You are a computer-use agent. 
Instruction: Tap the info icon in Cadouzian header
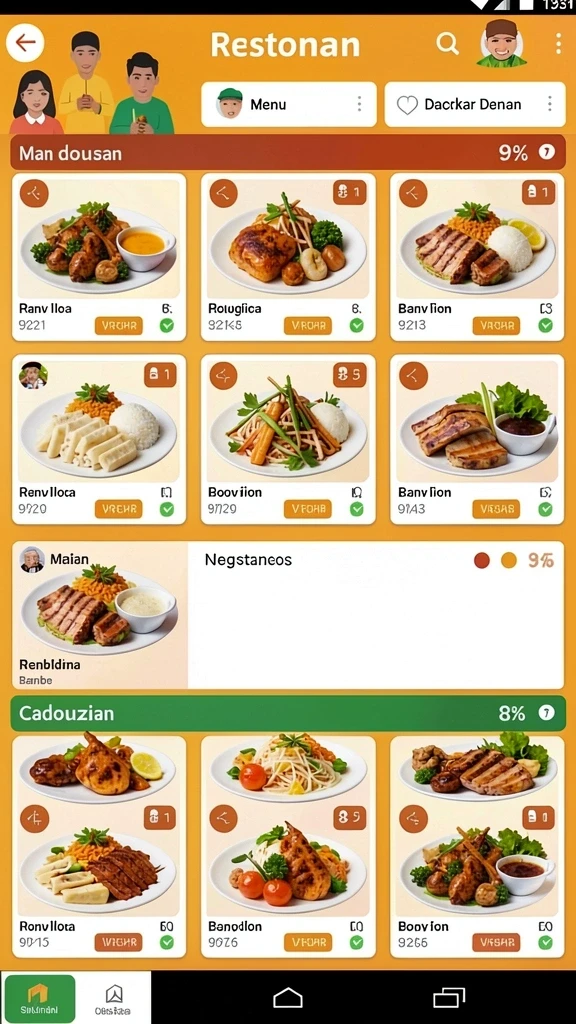pos(546,713)
